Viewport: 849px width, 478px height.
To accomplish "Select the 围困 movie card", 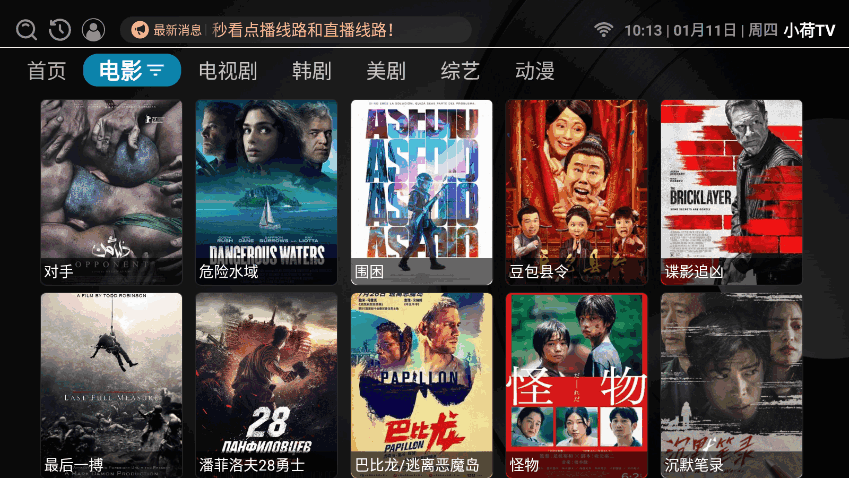I will coord(421,192).
